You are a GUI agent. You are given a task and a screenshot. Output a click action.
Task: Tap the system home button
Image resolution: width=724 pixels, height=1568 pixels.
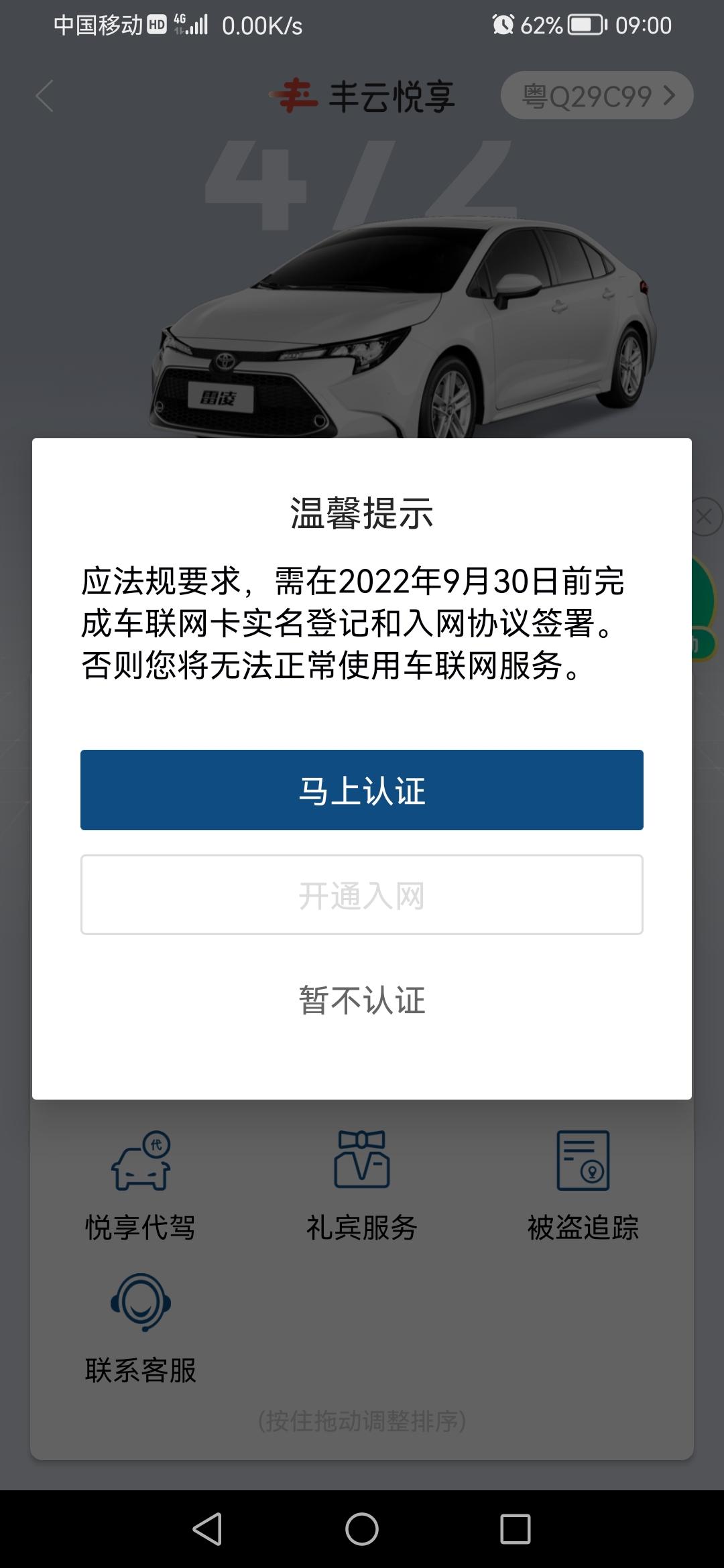tap(362, 1529)
